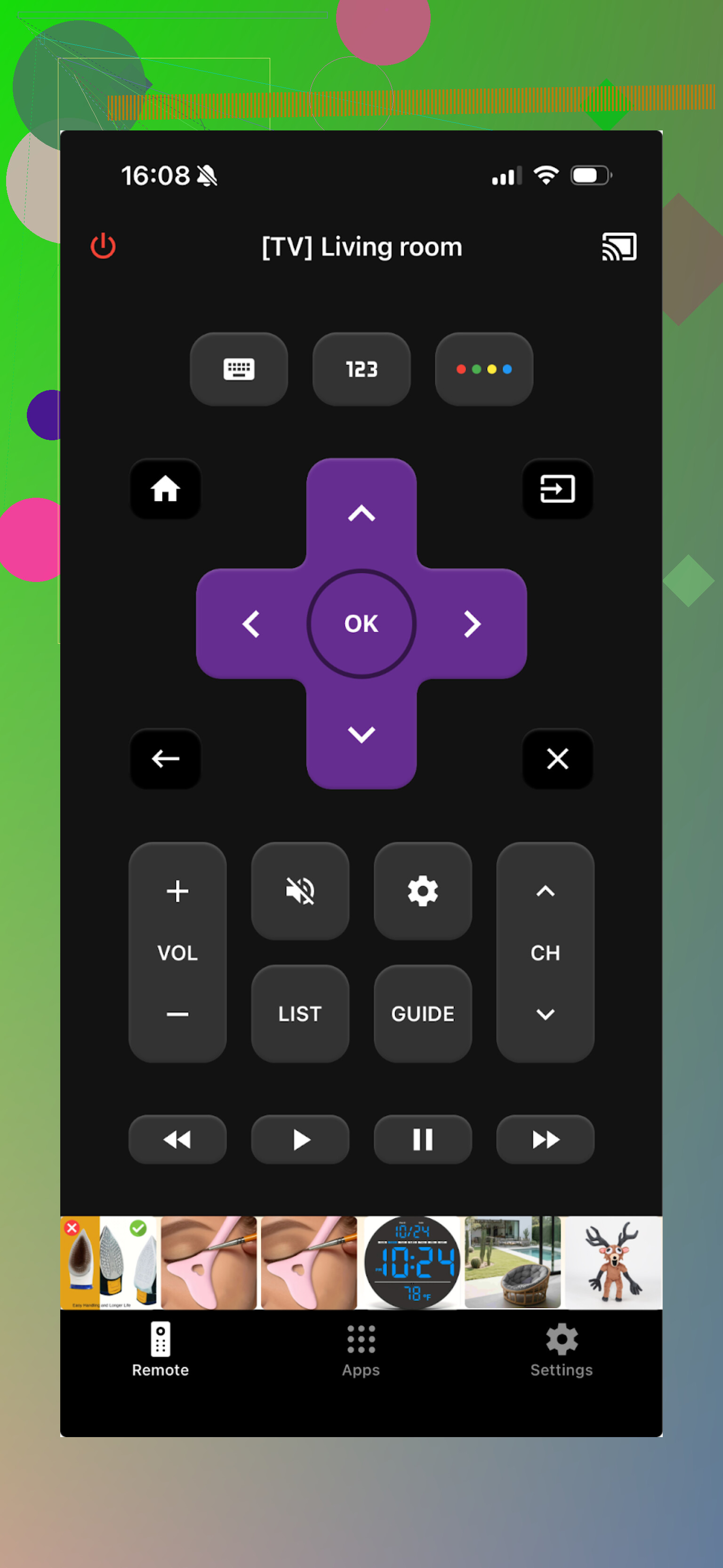Fast forward playback
This screenshot has width=723, height=1568.
545,1139
